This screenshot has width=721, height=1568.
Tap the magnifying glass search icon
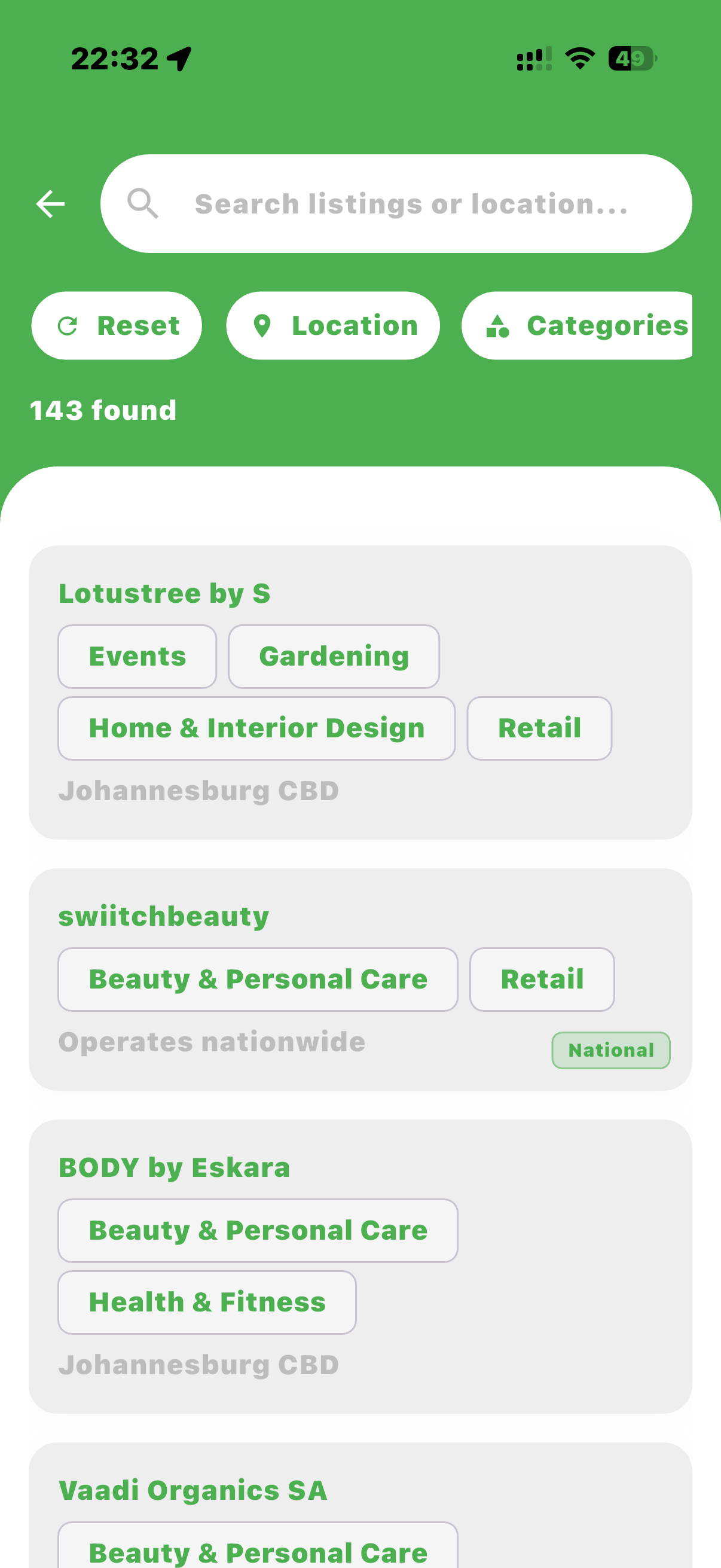click(x=143, y=203)
